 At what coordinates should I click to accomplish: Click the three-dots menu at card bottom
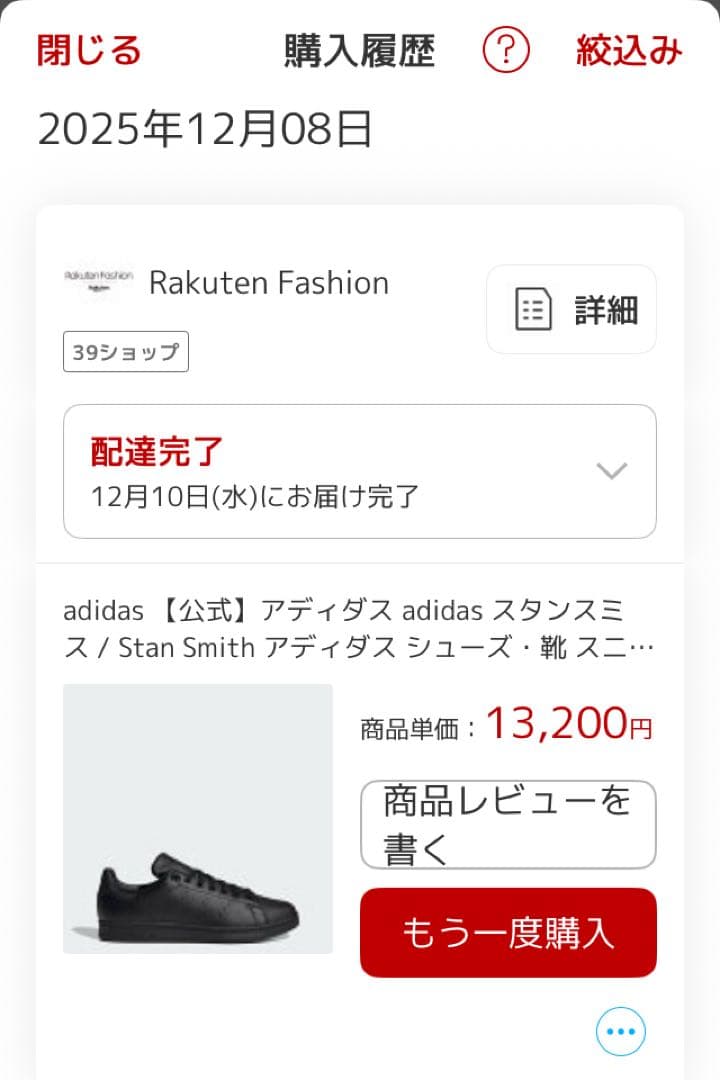pos(621,1030)
